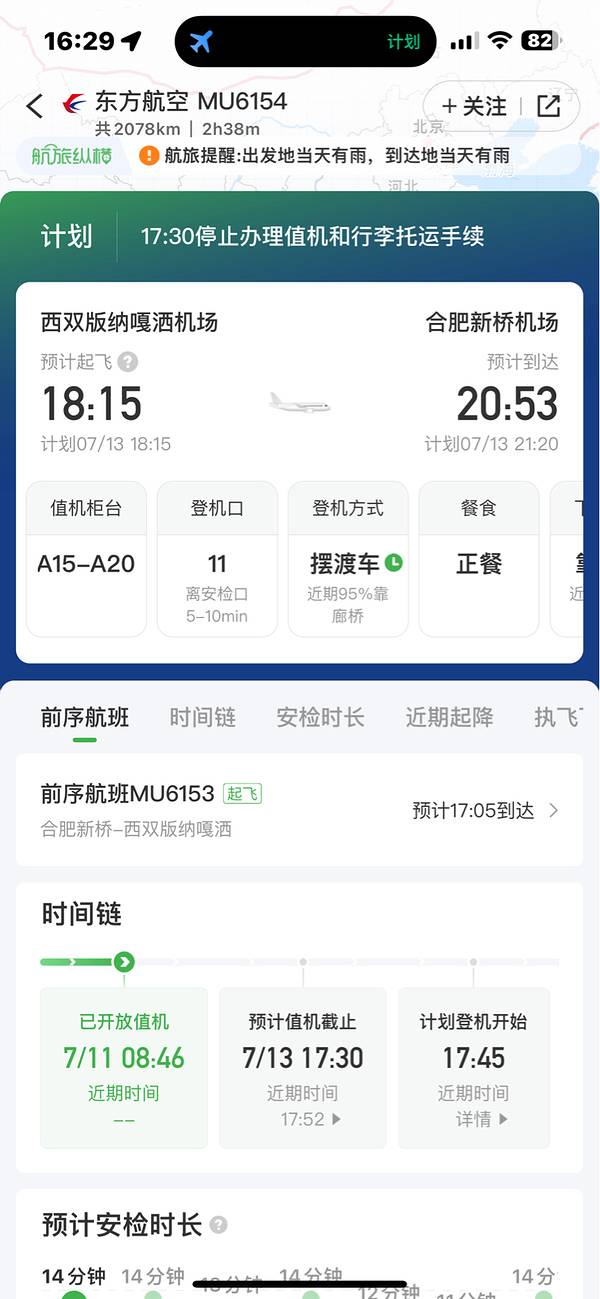Open the 登机口 11 card
This screenshot has width=600, height=1299.
[x=217, y=559]
